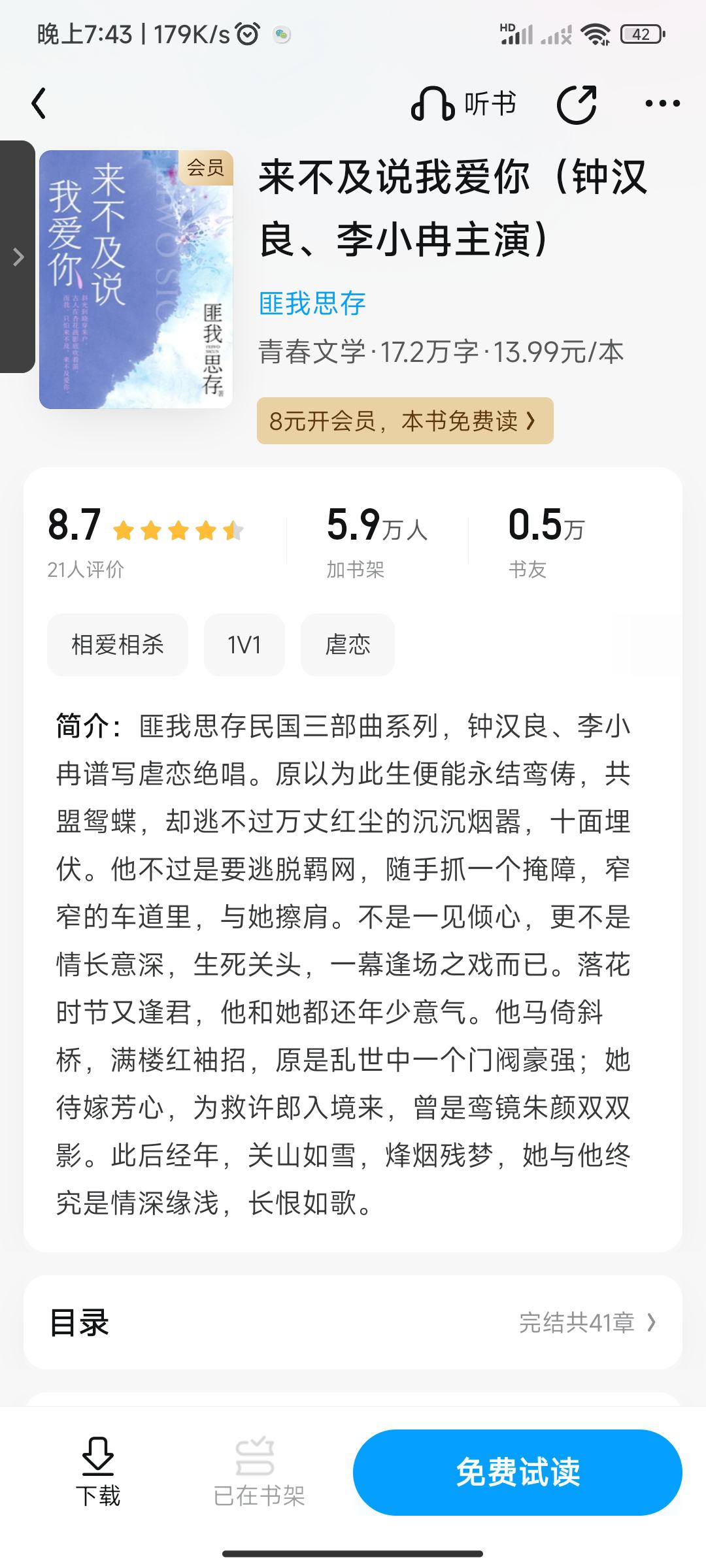Open the 听书 audiobook option
The image size is (706, 1568).
[463, 103]
